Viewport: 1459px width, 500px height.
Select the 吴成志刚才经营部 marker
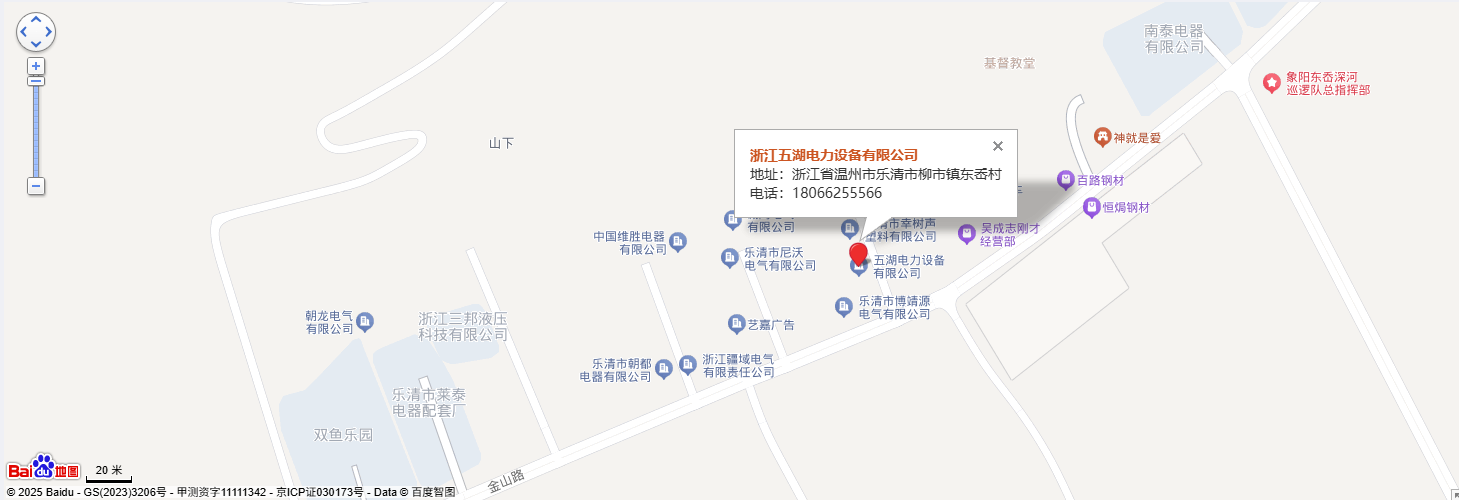[966, 234]
